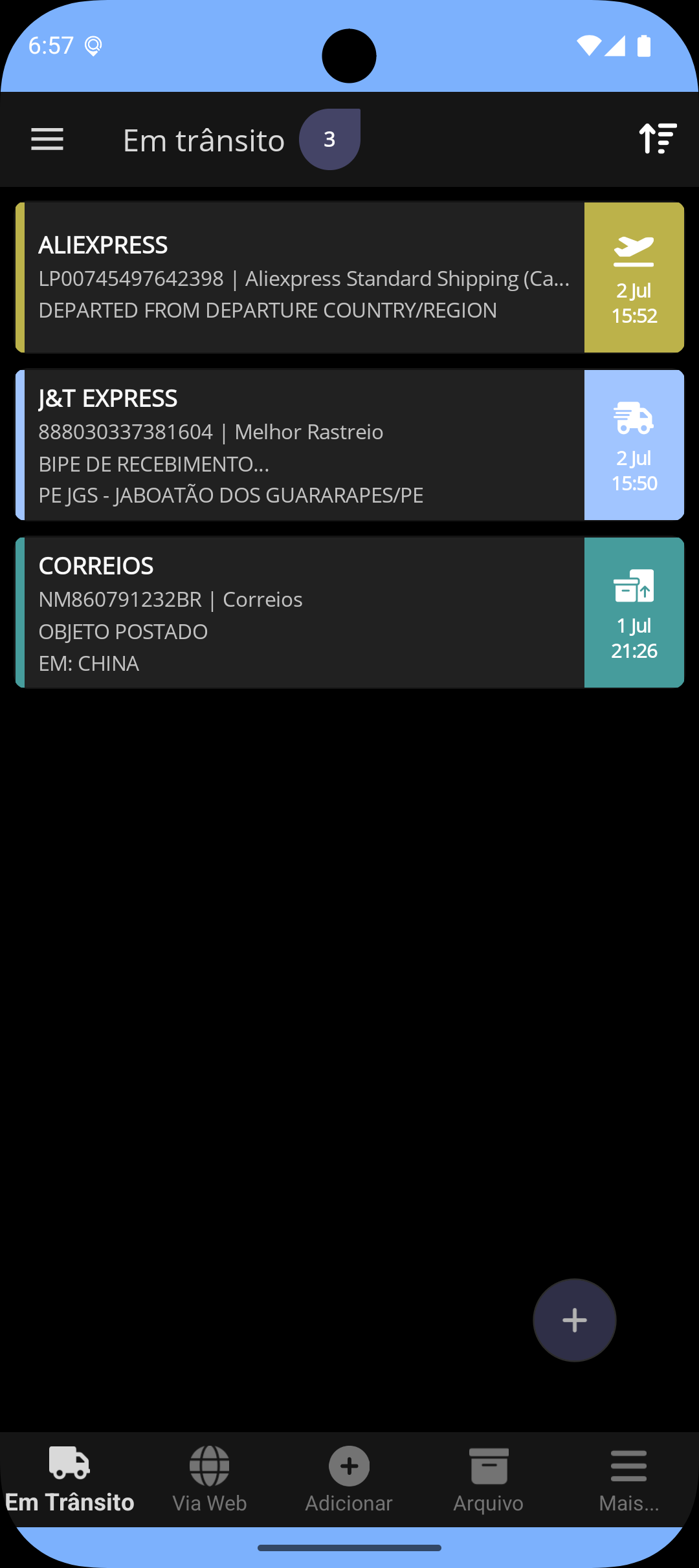The height and width of the screenshot is (1568, 699).
Task: Open the ALIEXPRESS package tracking card
Action: [349, 278]
